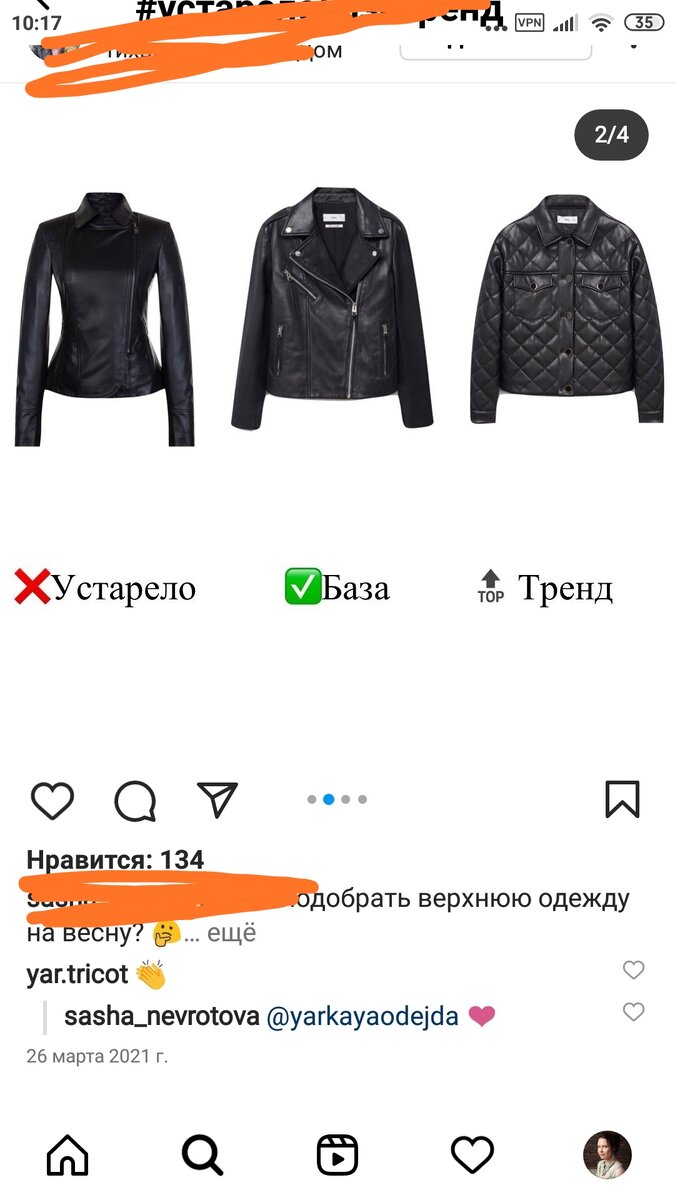Go to your profile avatar tab
This screenshot has height=1200, width=675.
pos(607,1155)
